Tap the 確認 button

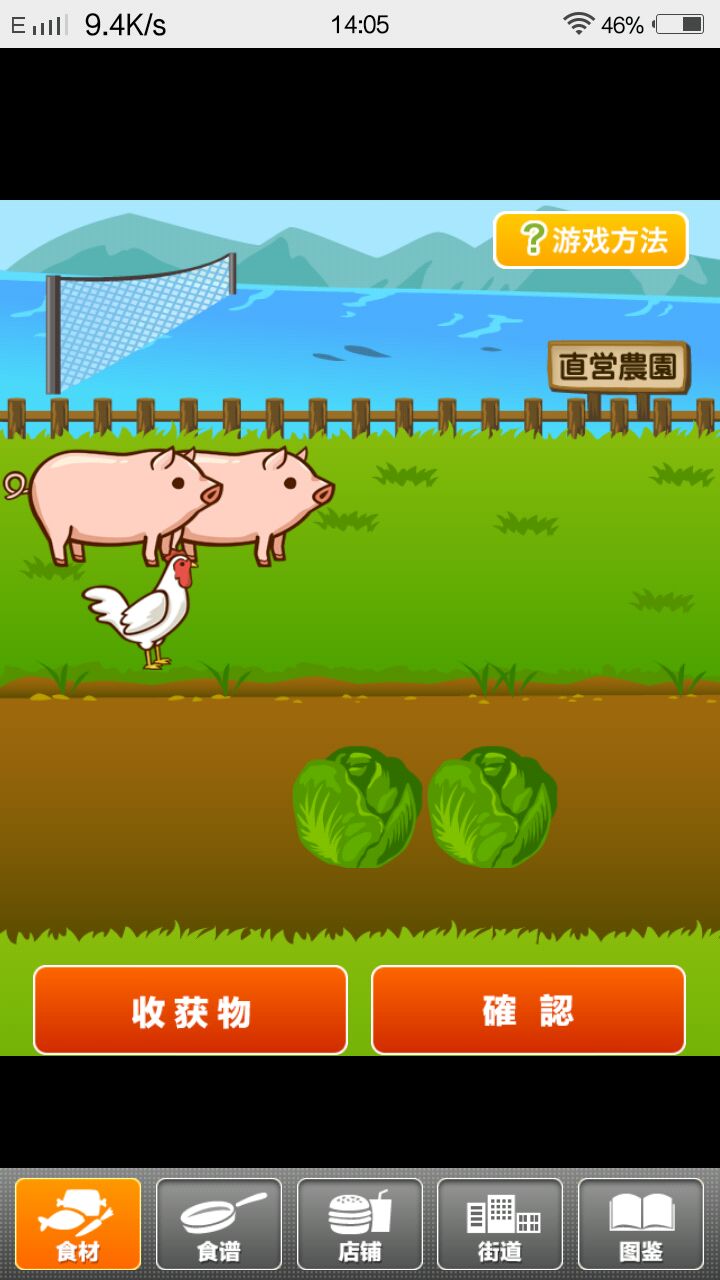pos(528,1010)
